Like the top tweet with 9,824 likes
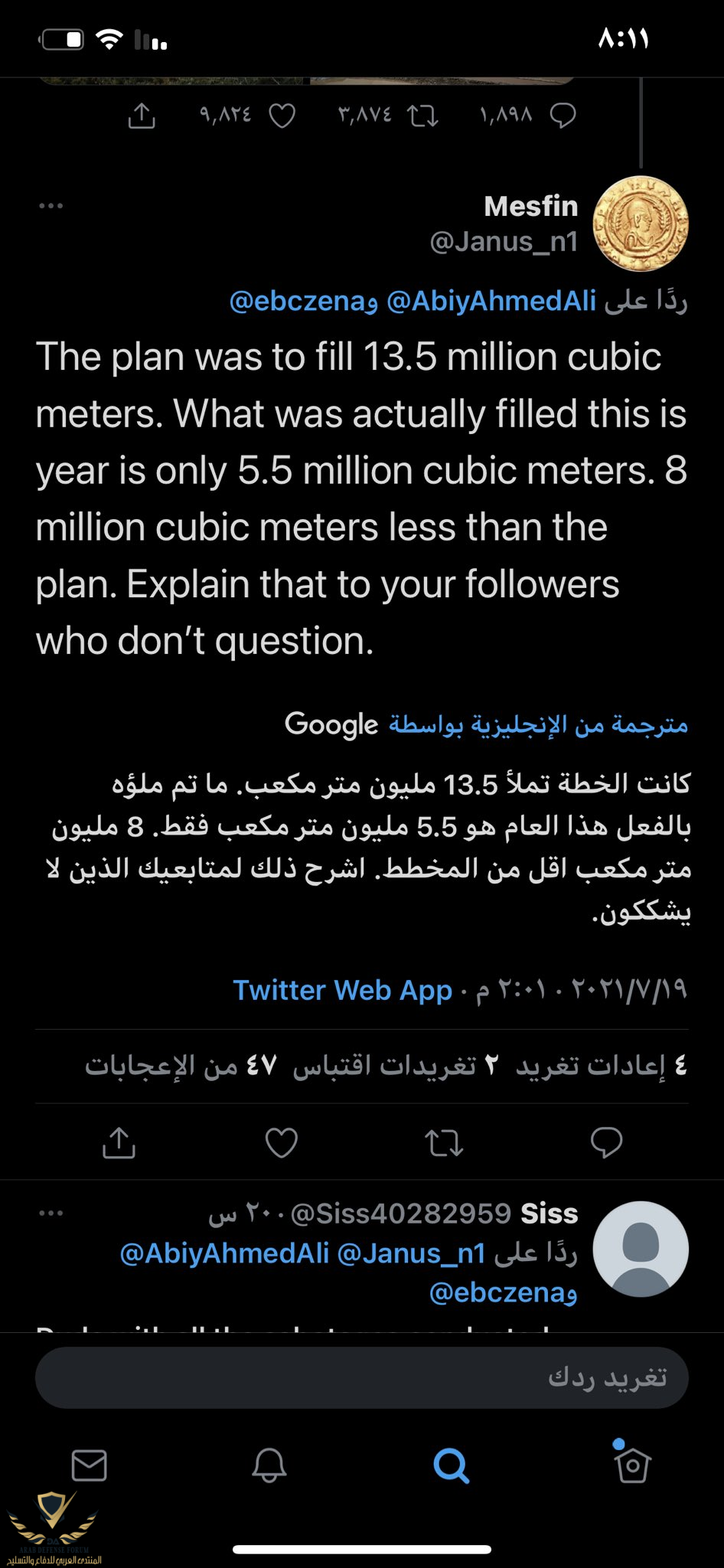Viewport: 724px width, 1568px height. tap(282, 116)
